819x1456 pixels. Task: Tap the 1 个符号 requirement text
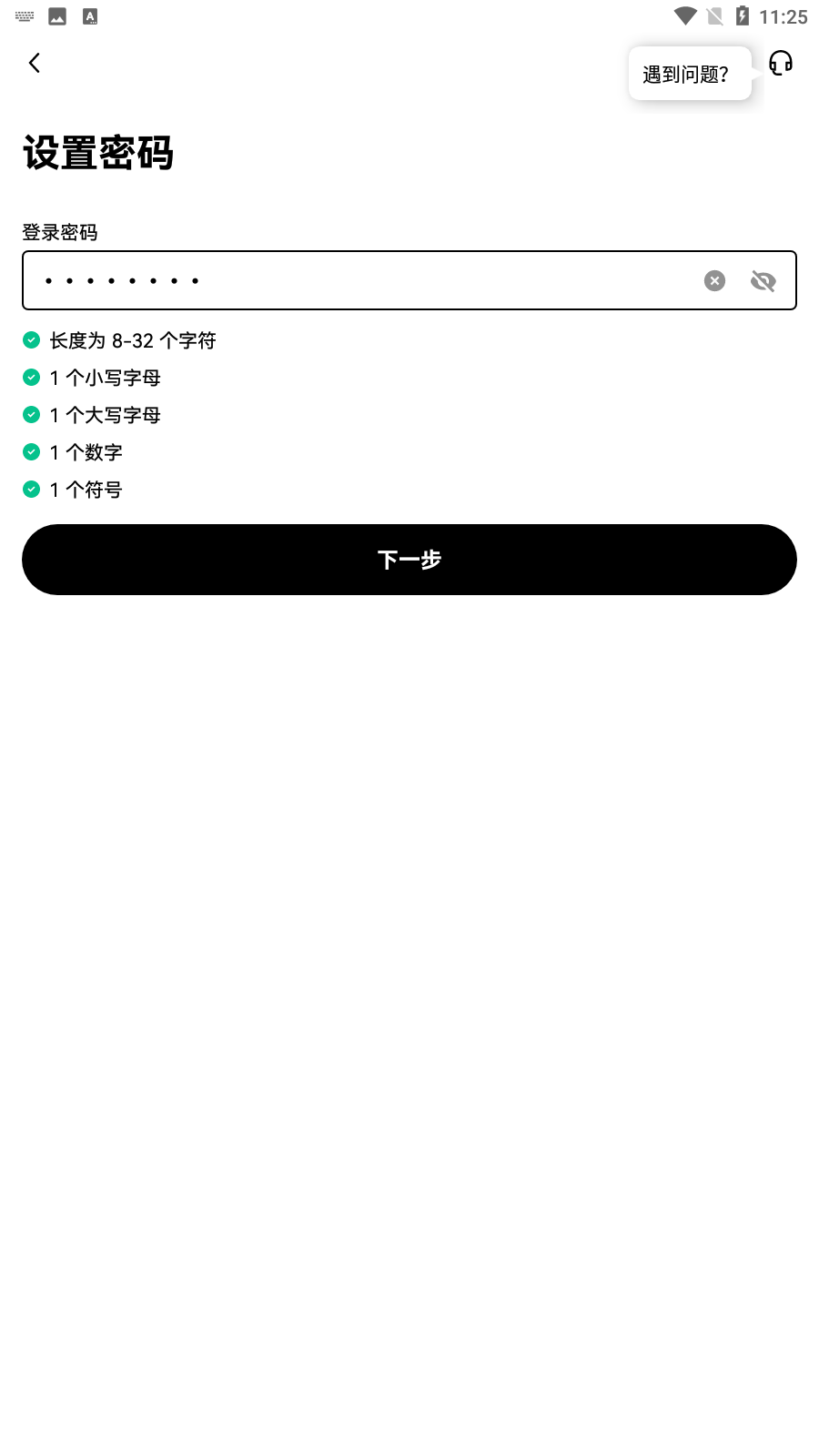pyautogui.click(x=86, y=489)
